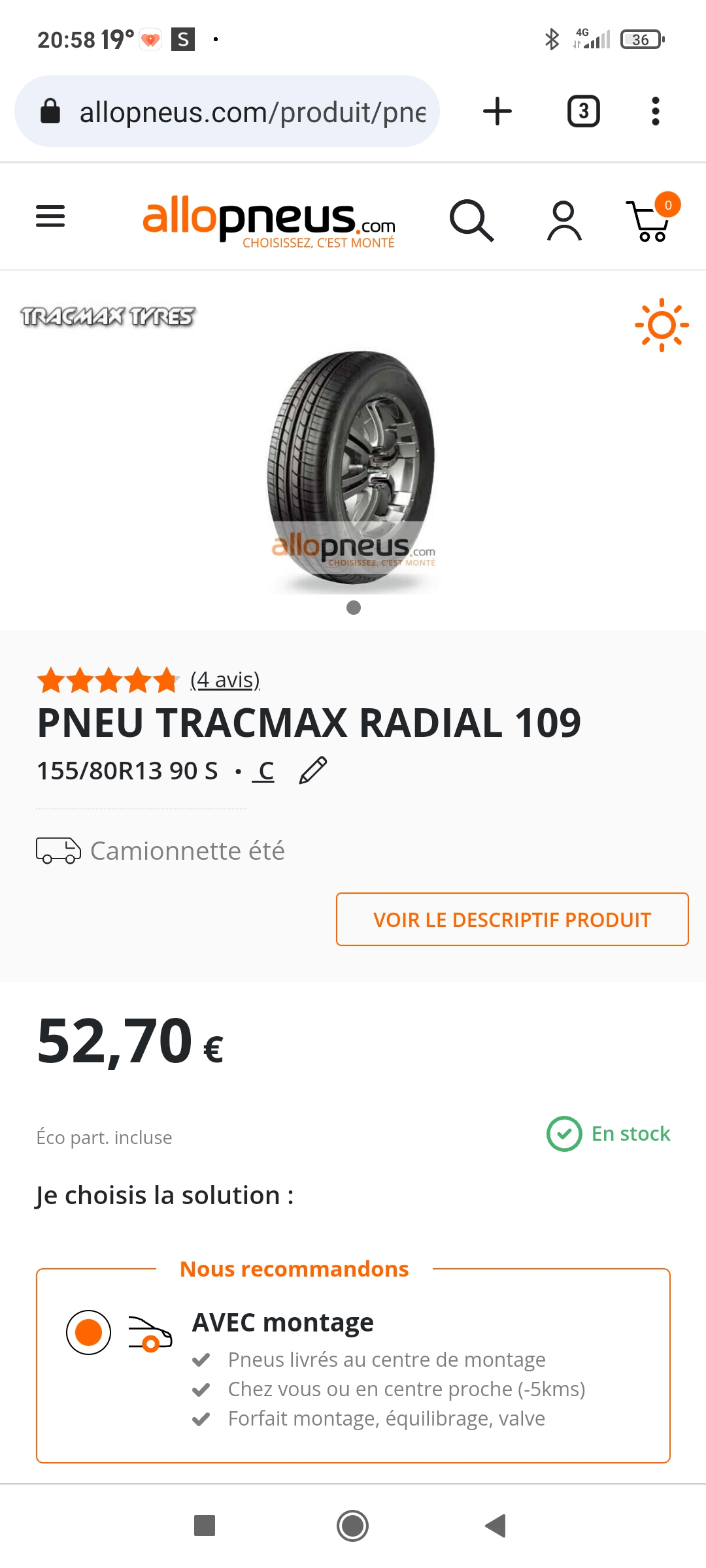Viewport: 706px width, 1568px height.
Task: Open the site search magnifier
Action: 471,221
